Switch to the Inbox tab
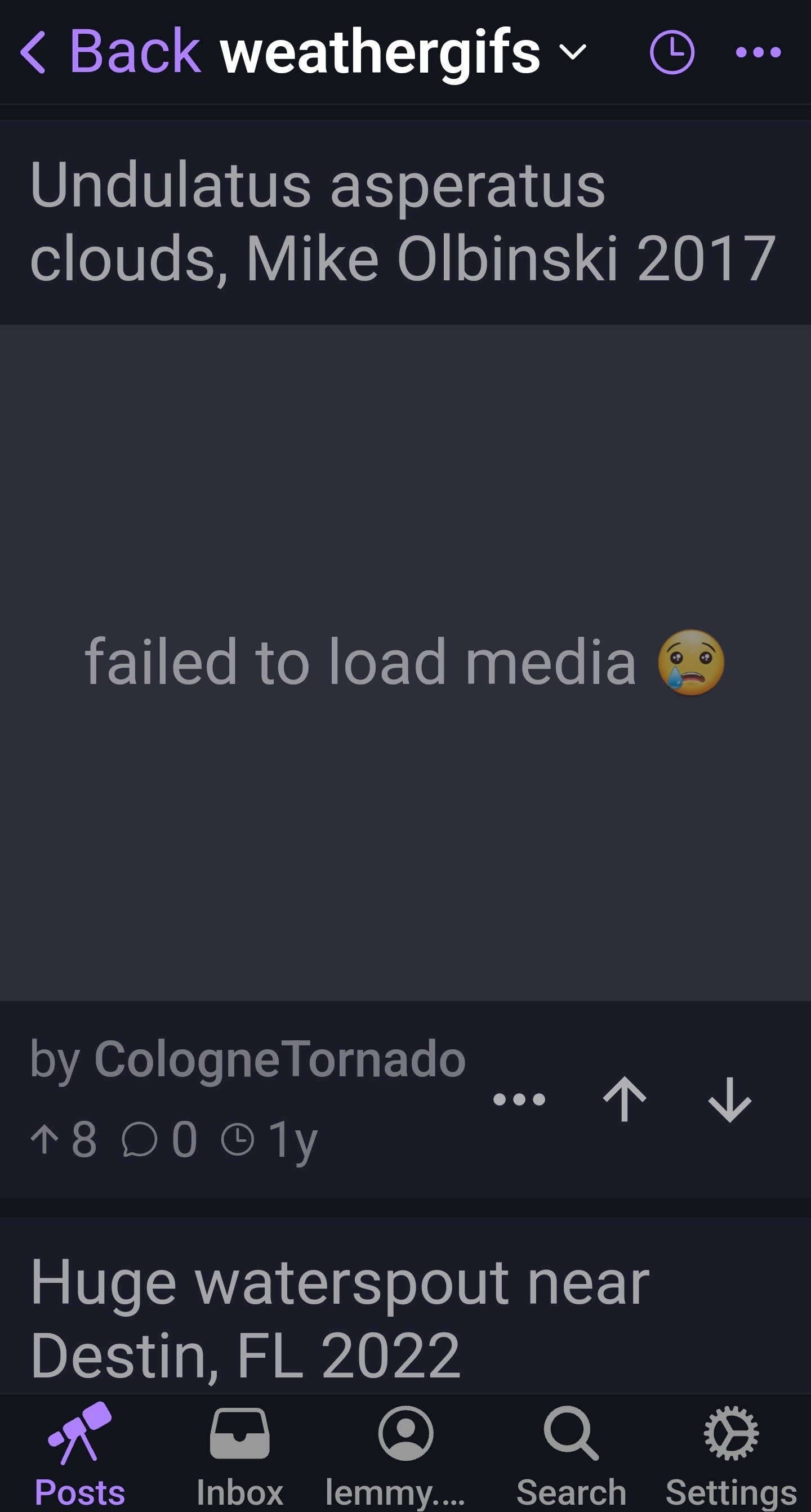This screenshot has height=1512, width=811. [239, 1456]
